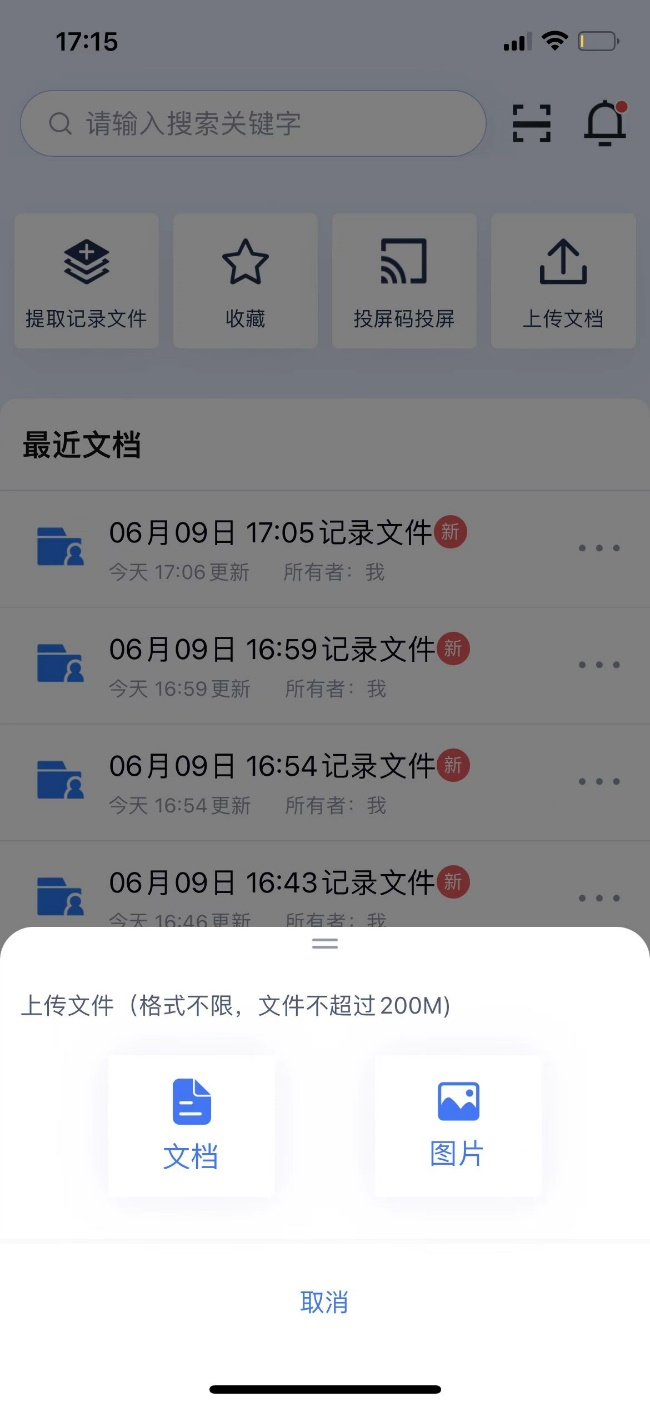
Task: Select 文档 to upload a document
Action: pos(191,1125)
